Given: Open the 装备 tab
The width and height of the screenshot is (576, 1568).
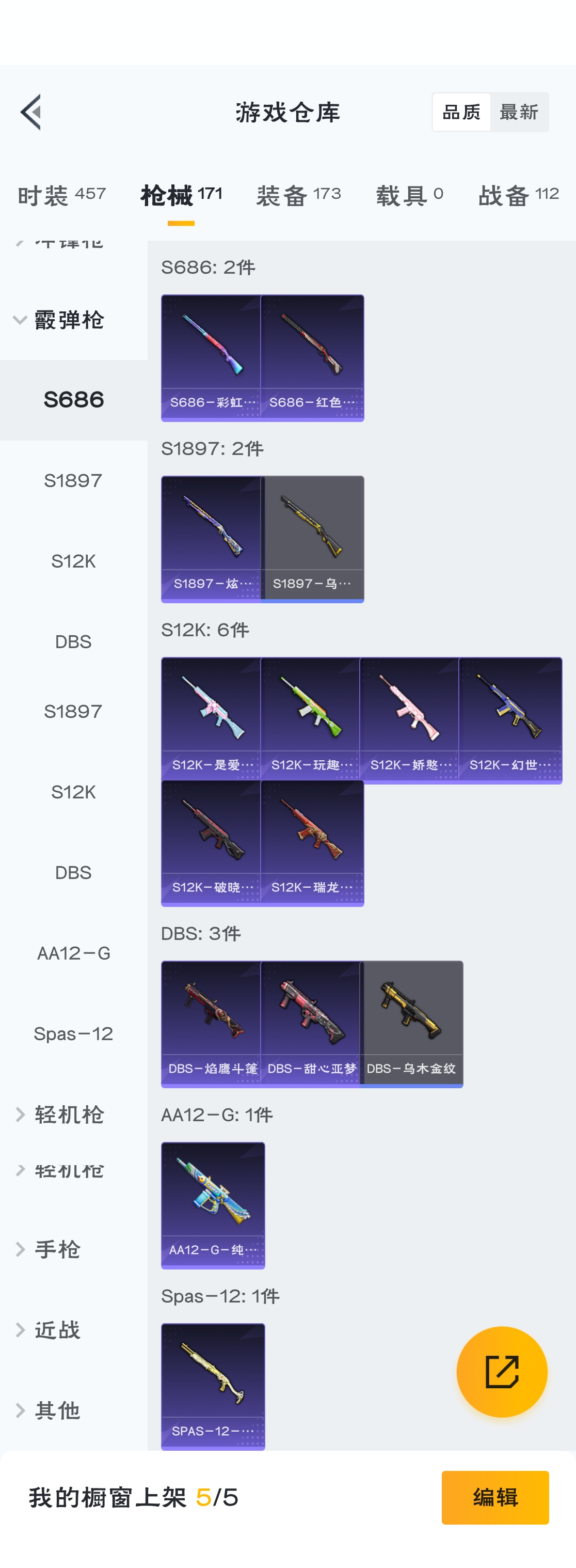Looking at the screenshot, I should pyautogui.click(x=299, y=195).
